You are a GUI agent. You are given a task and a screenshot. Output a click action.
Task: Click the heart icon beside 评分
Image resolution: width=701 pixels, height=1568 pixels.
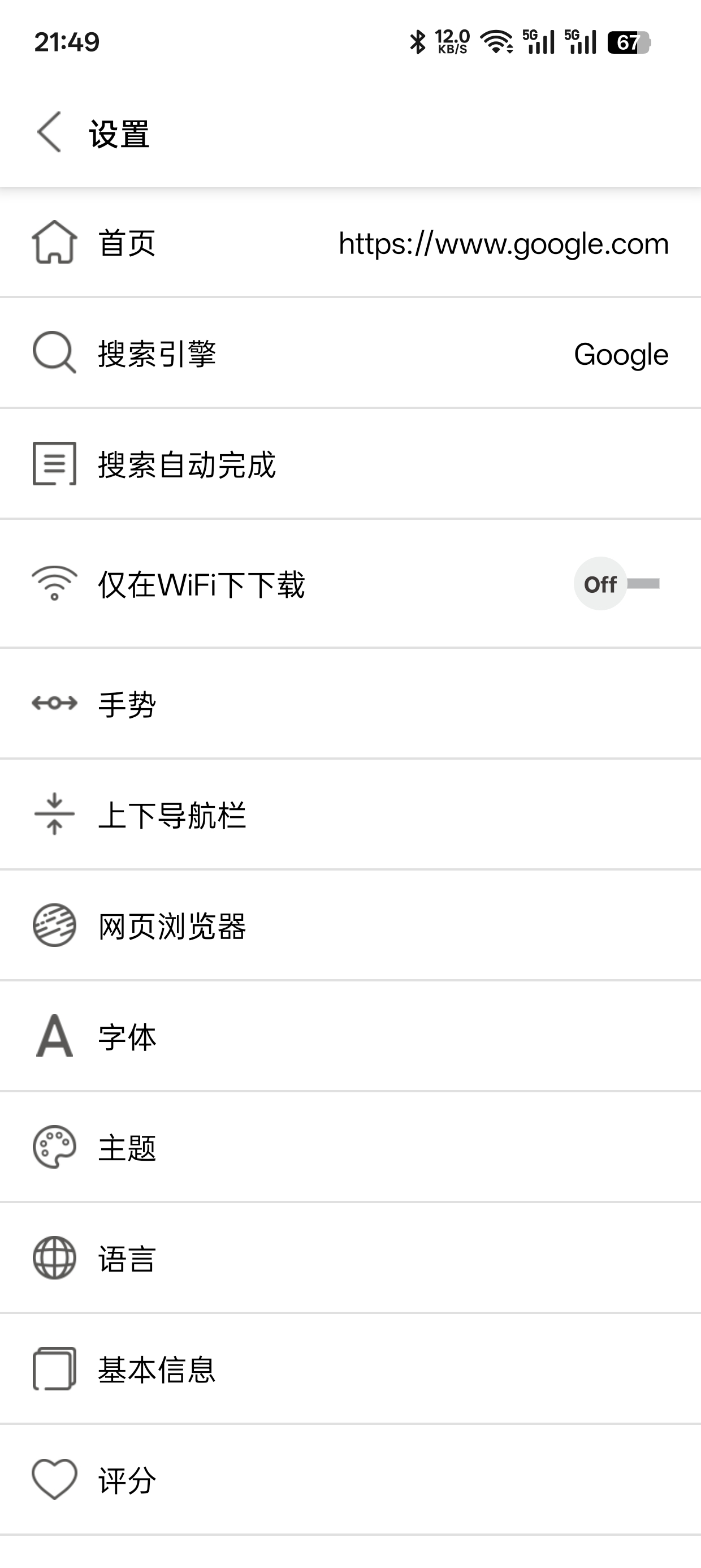coord(54,1482)
